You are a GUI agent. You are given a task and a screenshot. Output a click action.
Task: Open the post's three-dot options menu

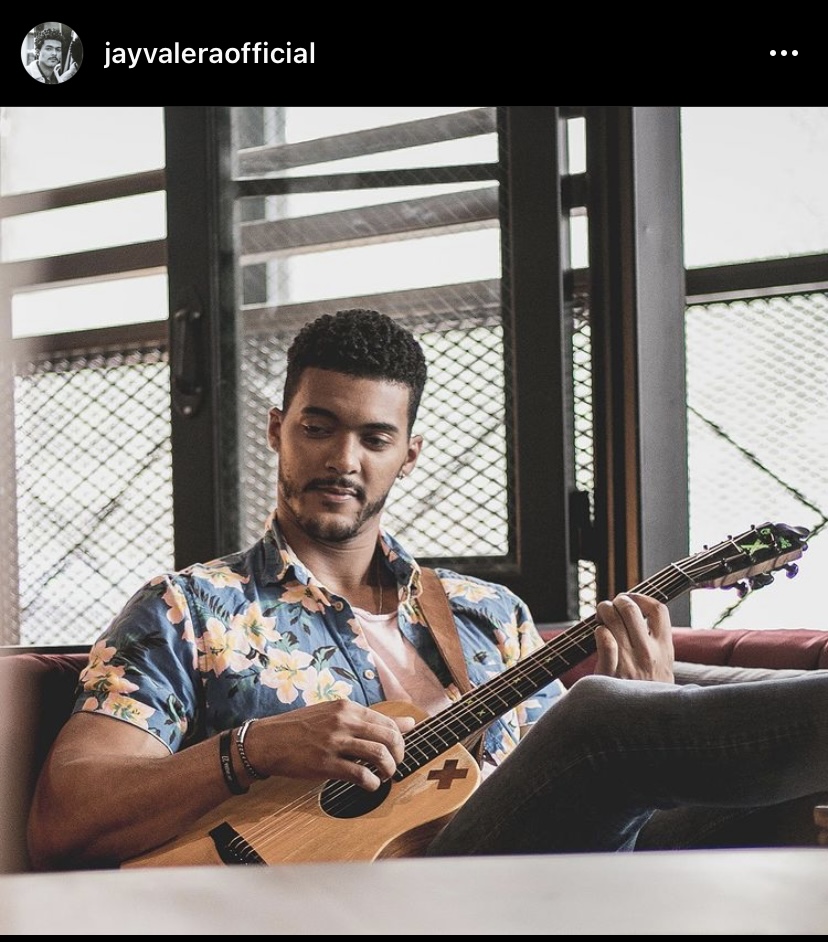point(784,54)
